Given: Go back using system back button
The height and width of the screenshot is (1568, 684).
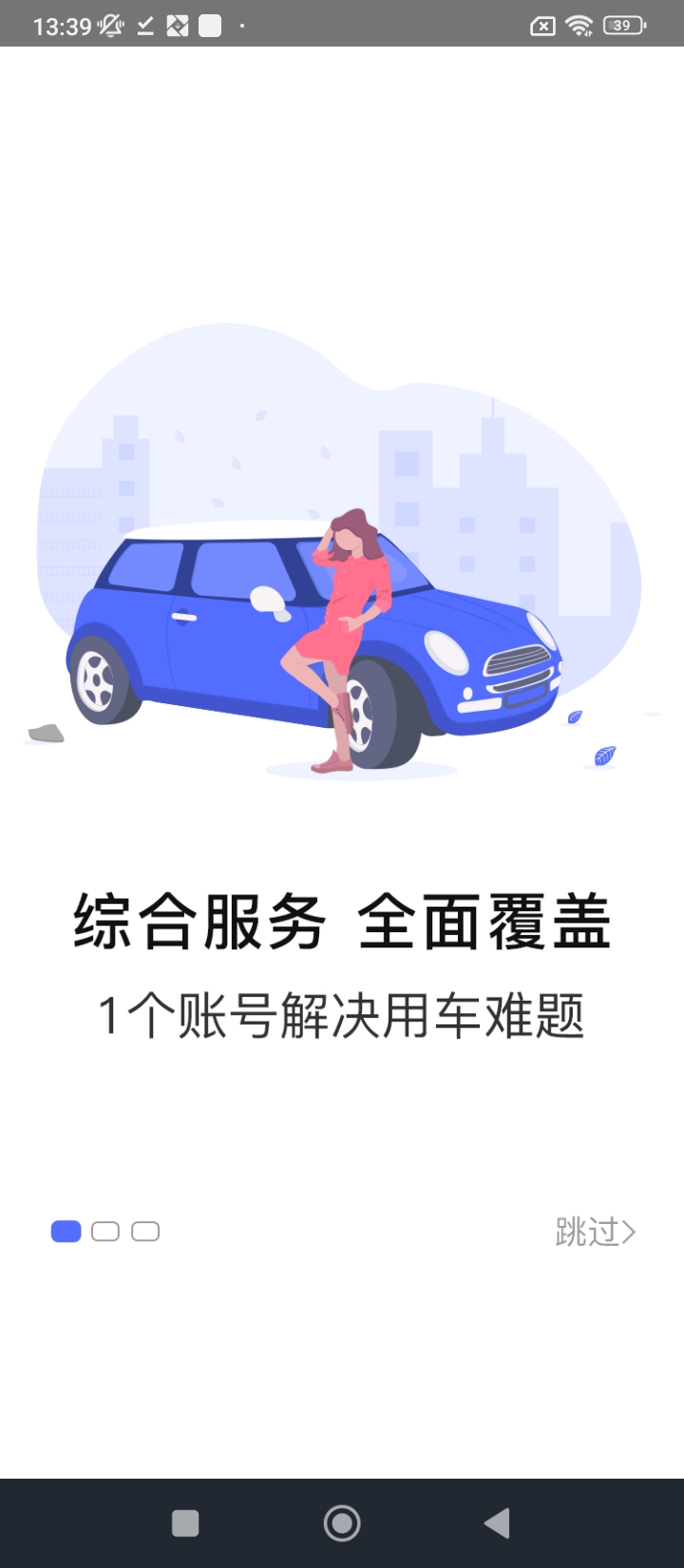Looking at the screenshot, I should [497, 1523].
